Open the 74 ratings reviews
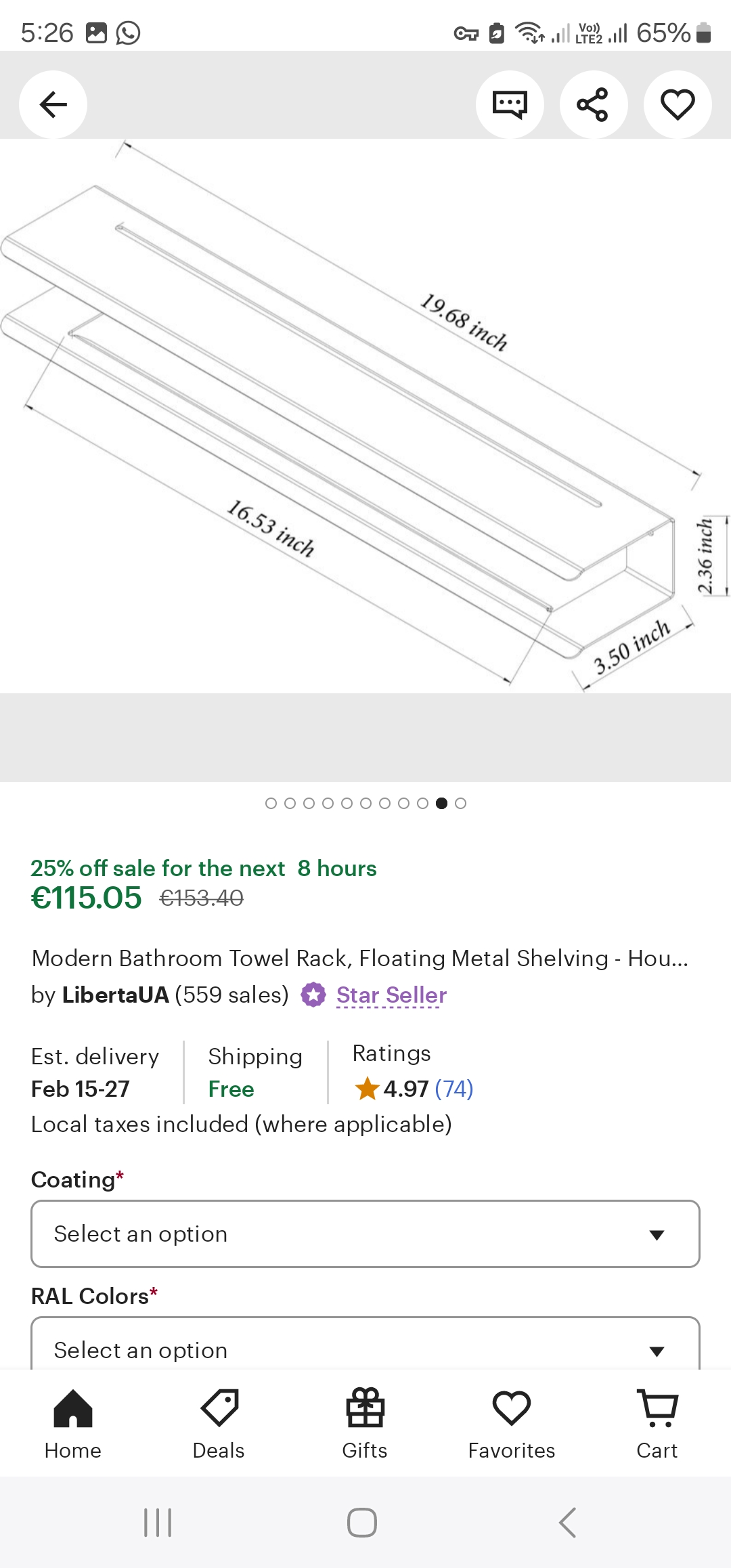The image size is (731, 1568). 453,1089
